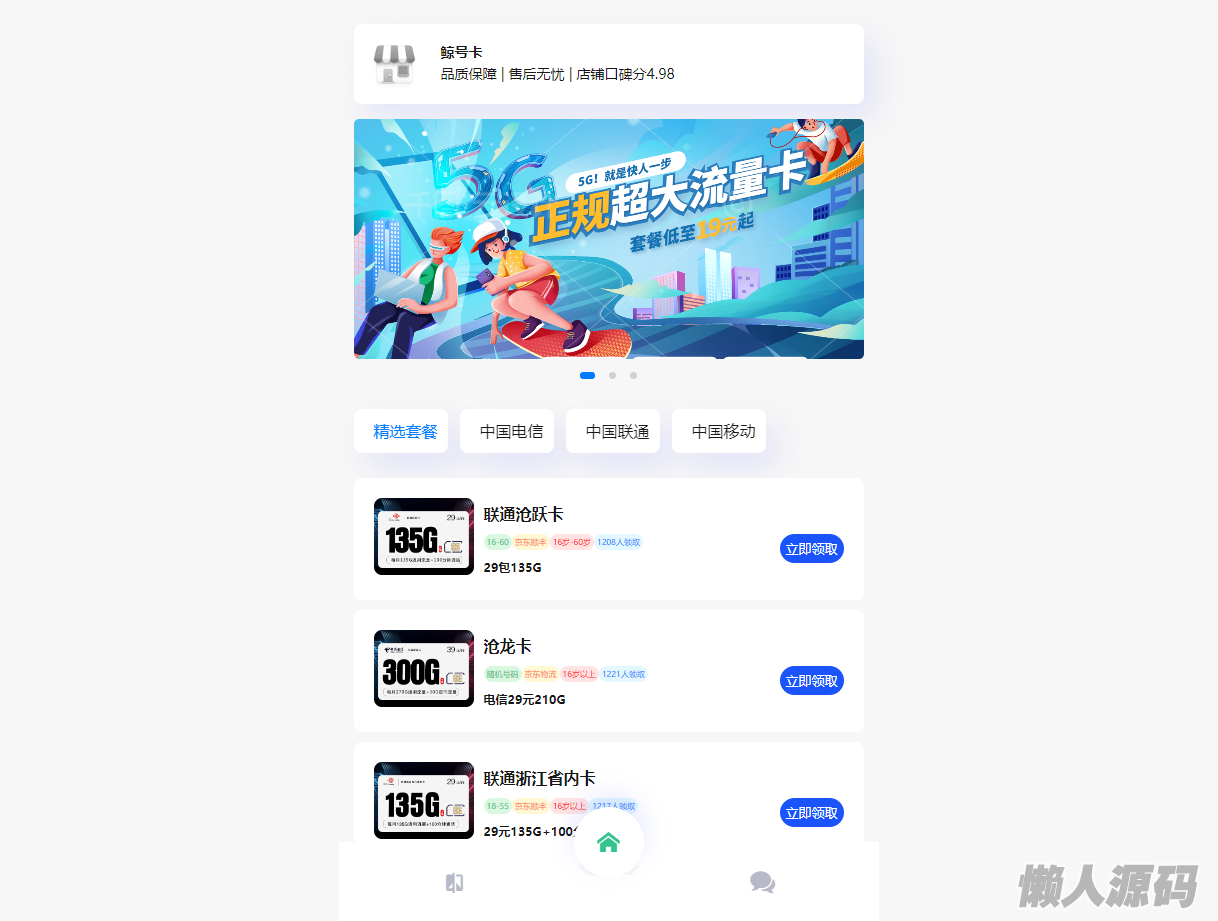The image size is (1218, 921).
Task: Open the left bottom navigation icon
Action: tap(454, 882)
